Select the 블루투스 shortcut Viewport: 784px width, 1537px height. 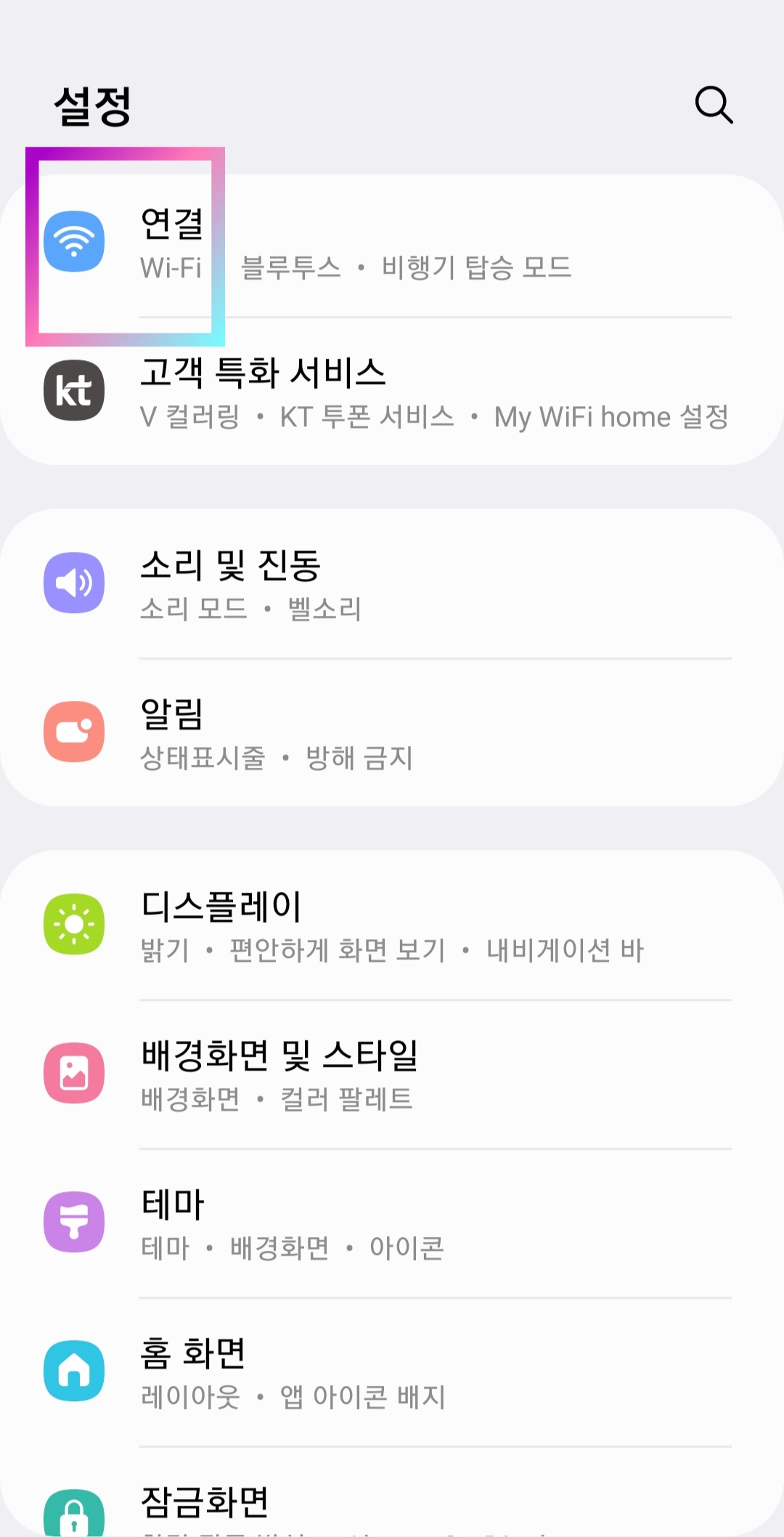(x=288, y=269)
